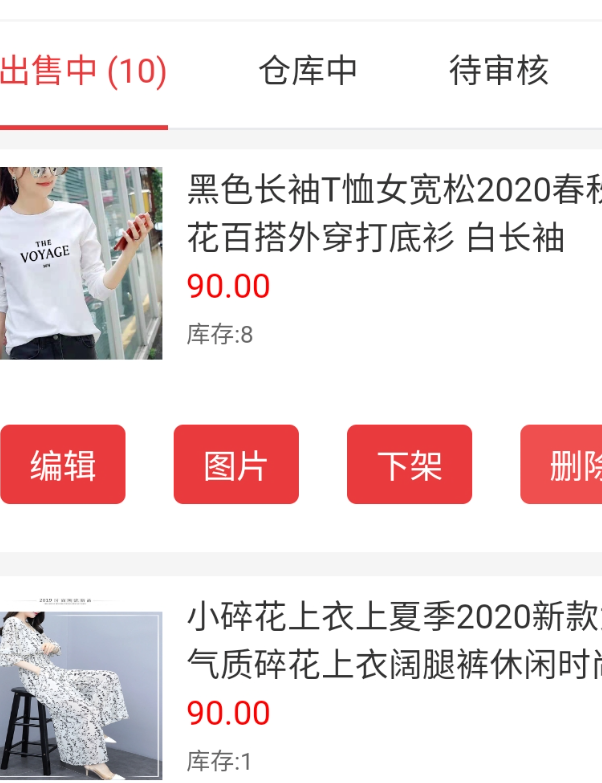Open the 待审核 tab
Viewport: 602px width, 783px height.
click(x=499, y=72)
